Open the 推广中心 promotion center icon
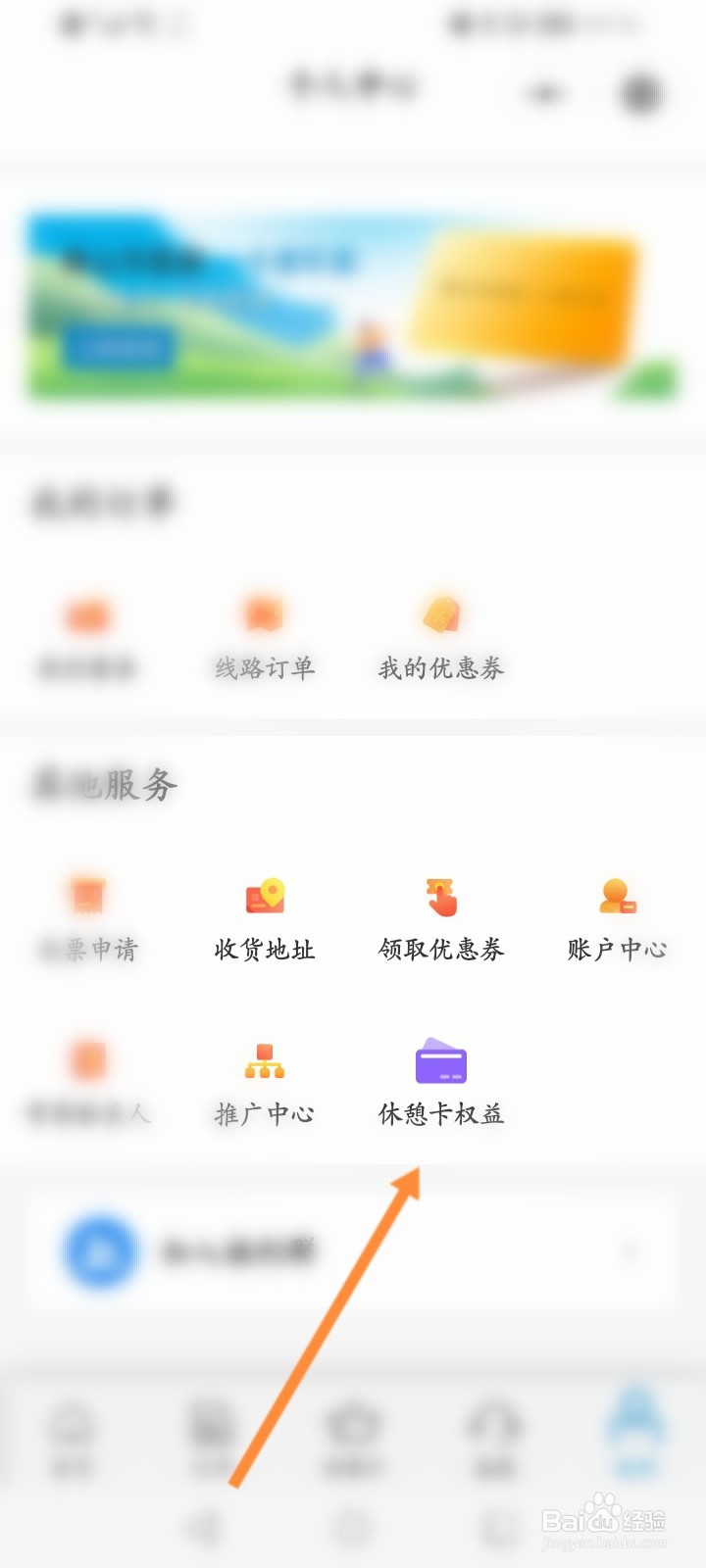706x1568 pixels. point(263,1061)
